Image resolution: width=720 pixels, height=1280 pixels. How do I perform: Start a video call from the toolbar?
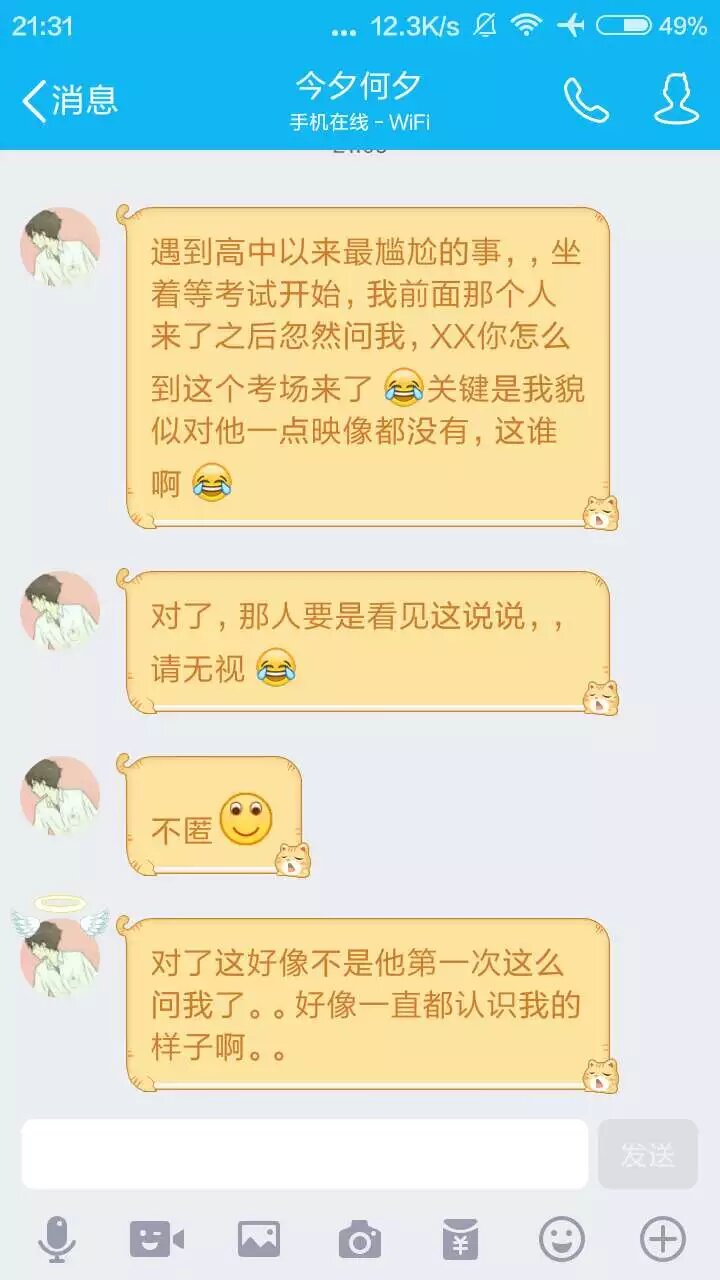[x=157, y=1240]
